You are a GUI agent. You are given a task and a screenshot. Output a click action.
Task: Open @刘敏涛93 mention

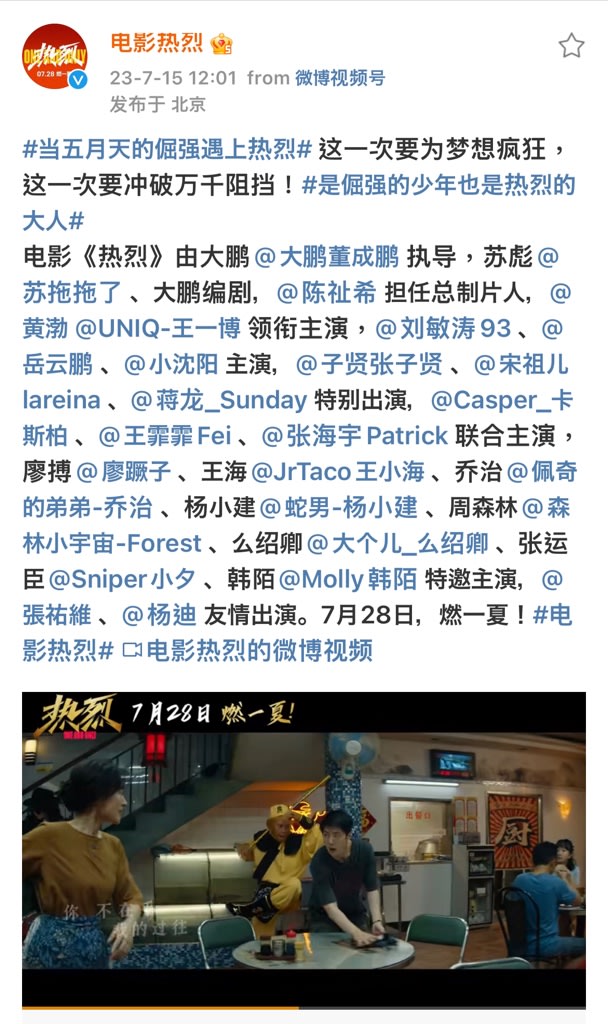443,328
